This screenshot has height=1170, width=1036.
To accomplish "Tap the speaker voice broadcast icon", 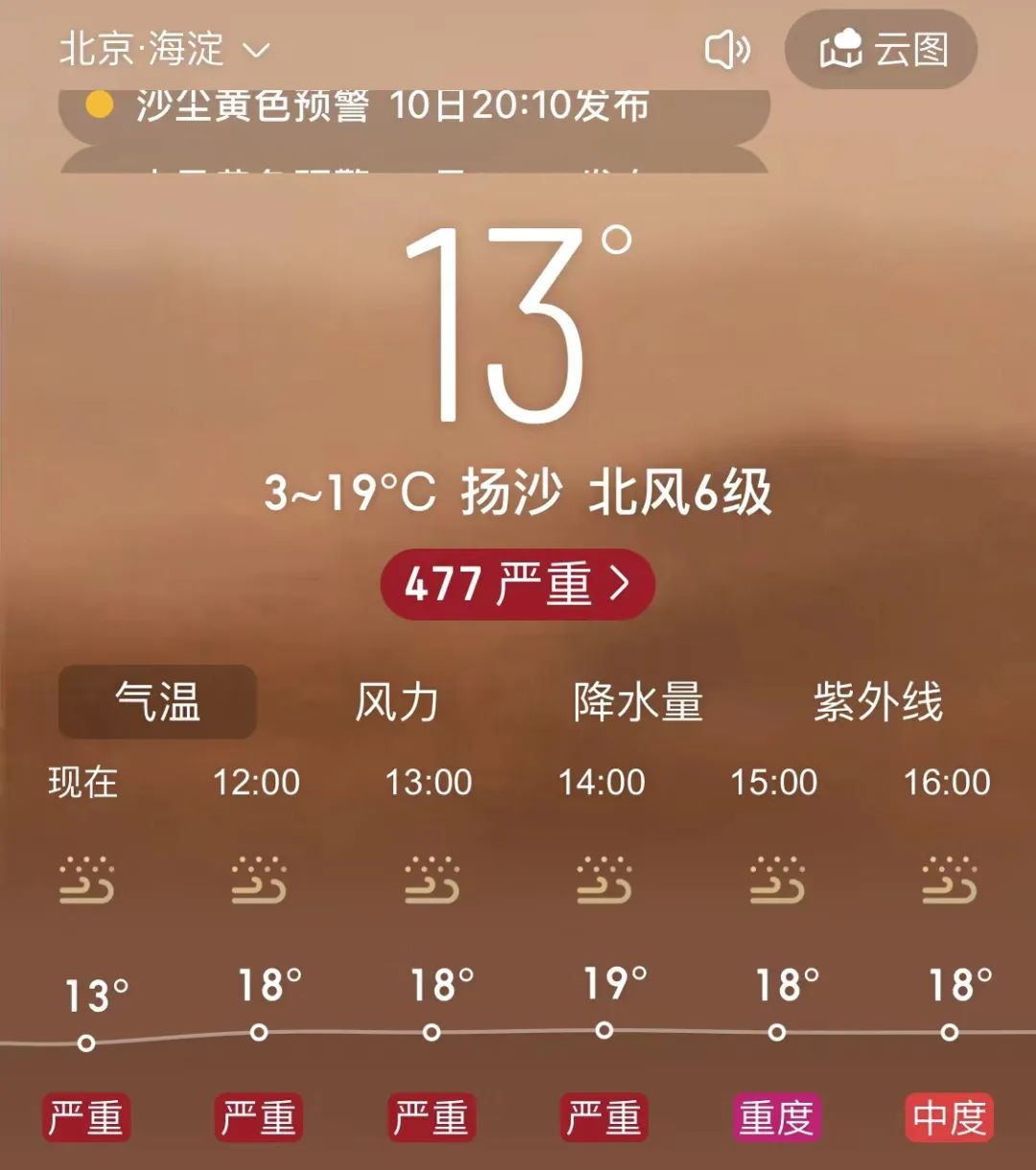I will pyautogui.click(x=727, y=50).
